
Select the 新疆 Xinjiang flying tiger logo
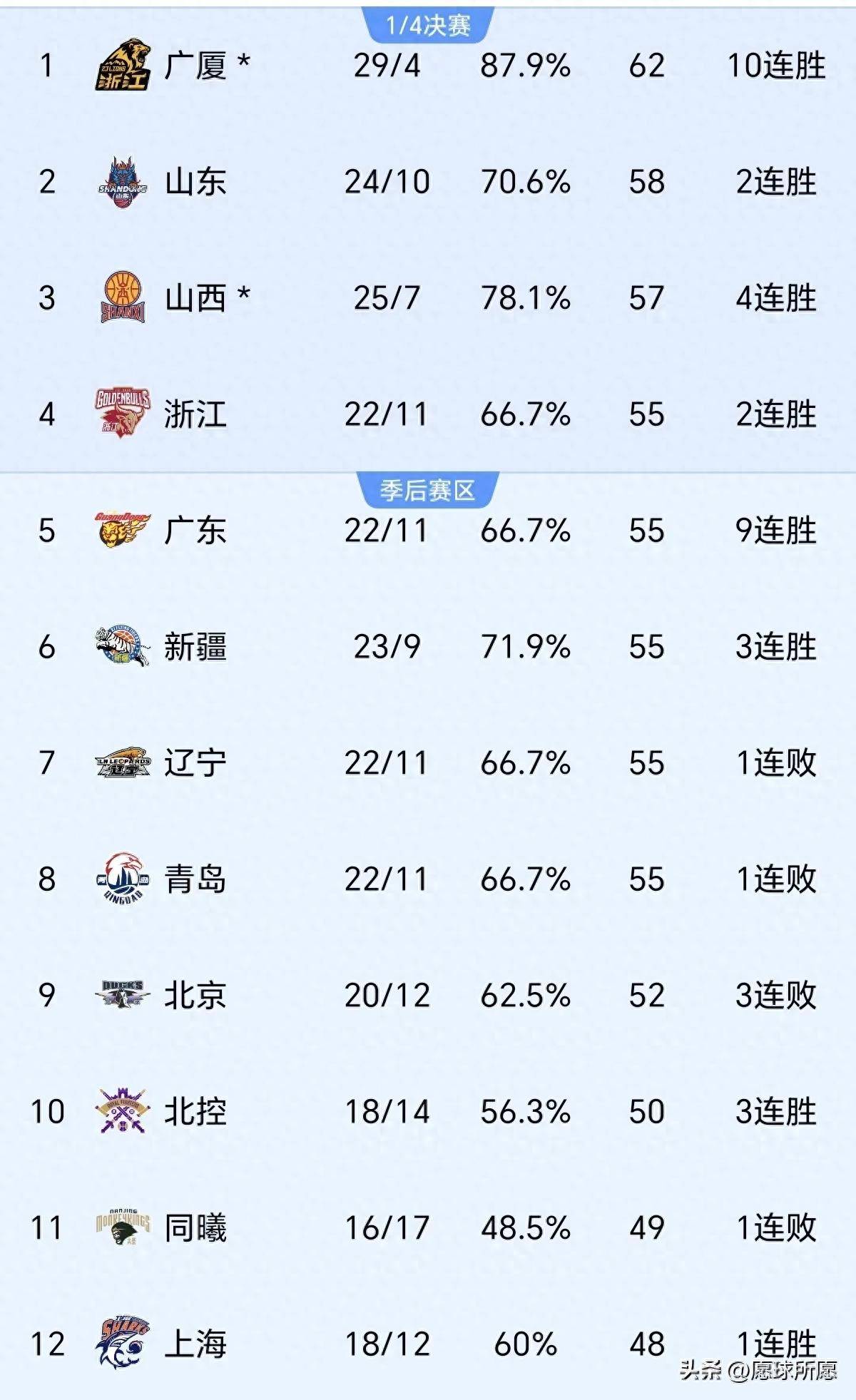click(x=121, y=645)
